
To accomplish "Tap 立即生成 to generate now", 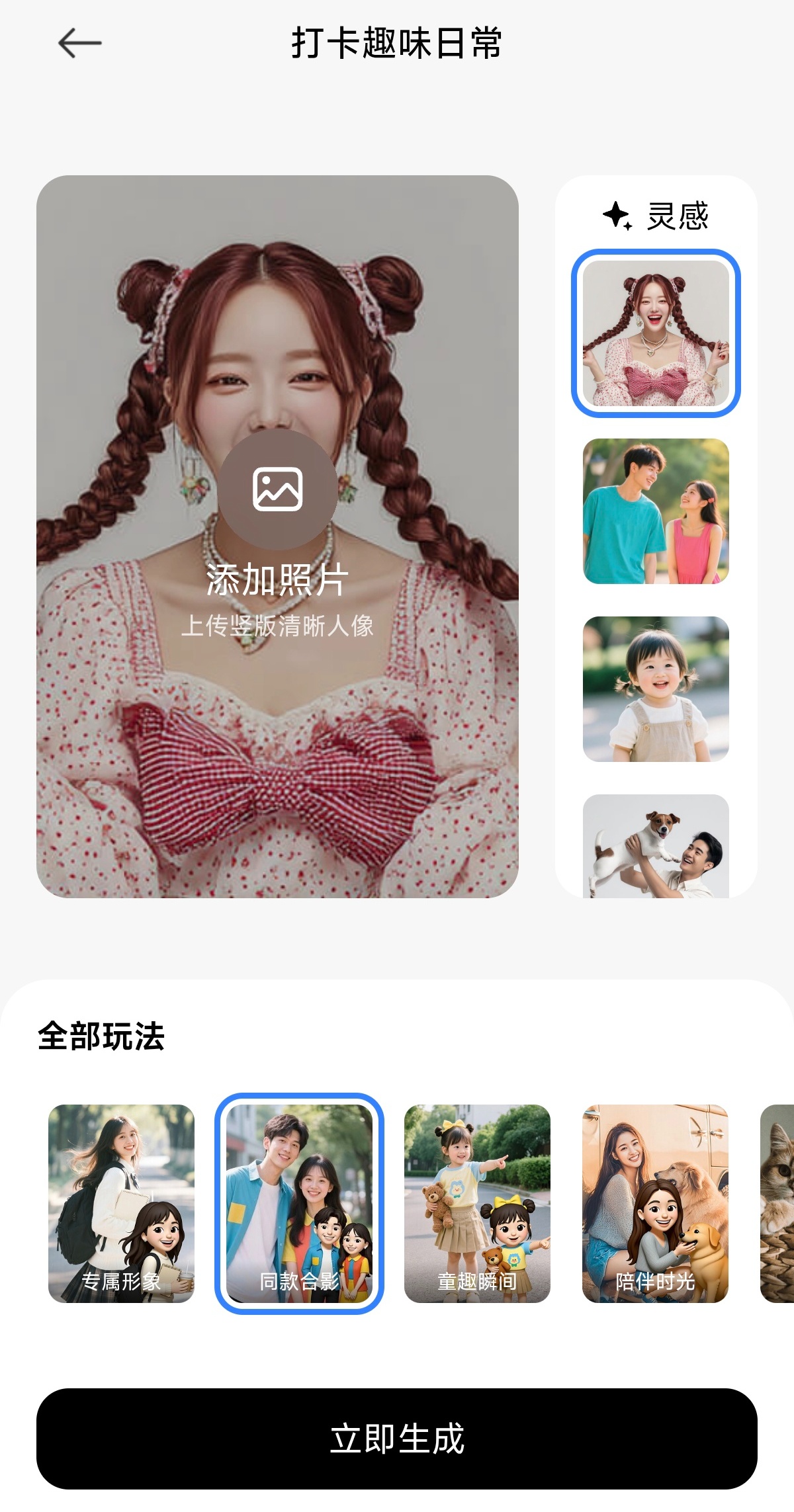I will pos(396,1439).
